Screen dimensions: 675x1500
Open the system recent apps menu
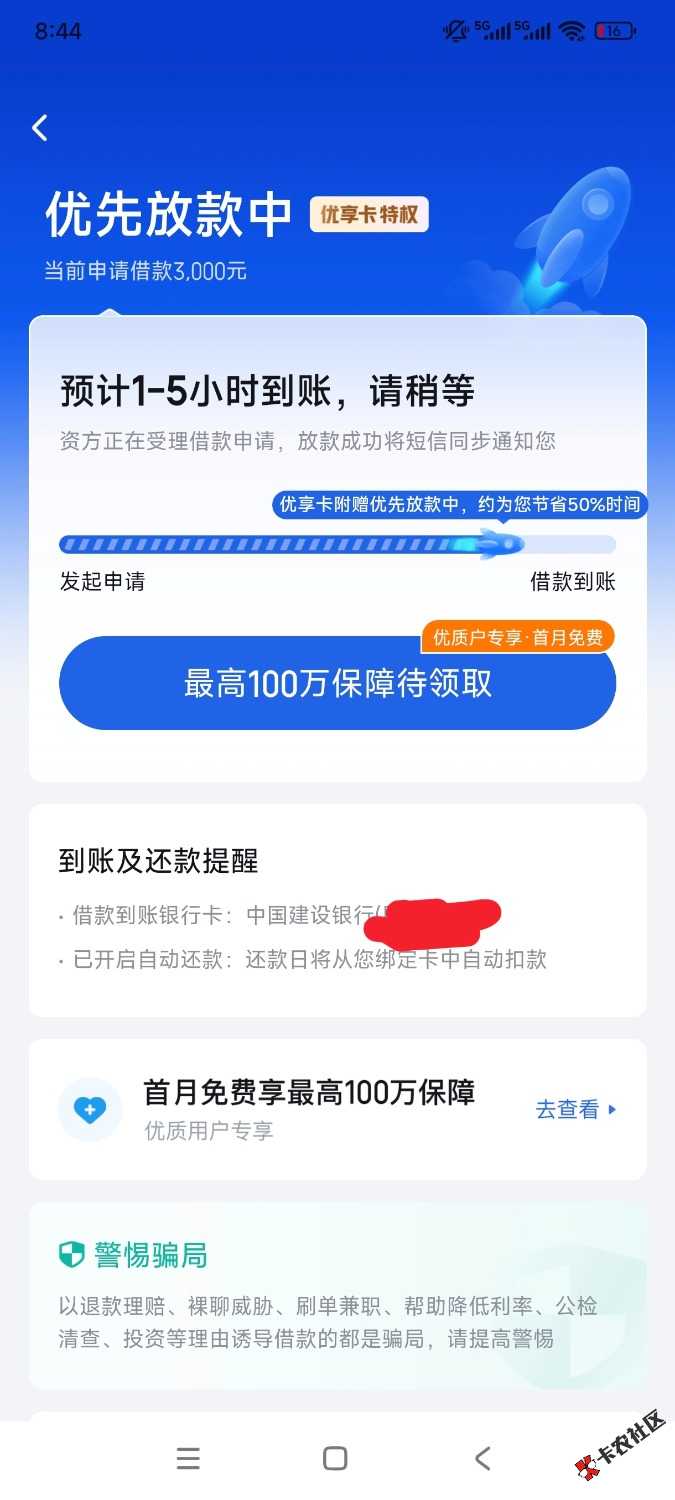188,1459
